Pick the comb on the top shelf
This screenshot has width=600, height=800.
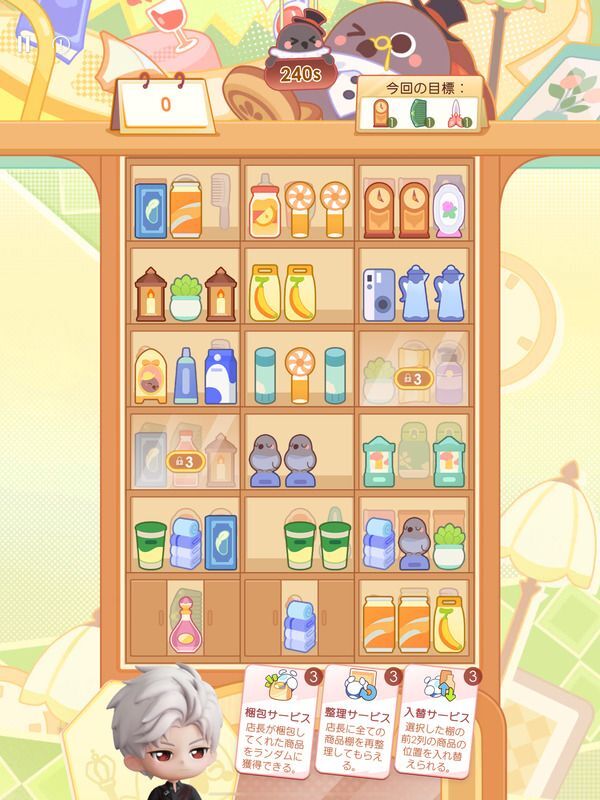click(220, 203)
